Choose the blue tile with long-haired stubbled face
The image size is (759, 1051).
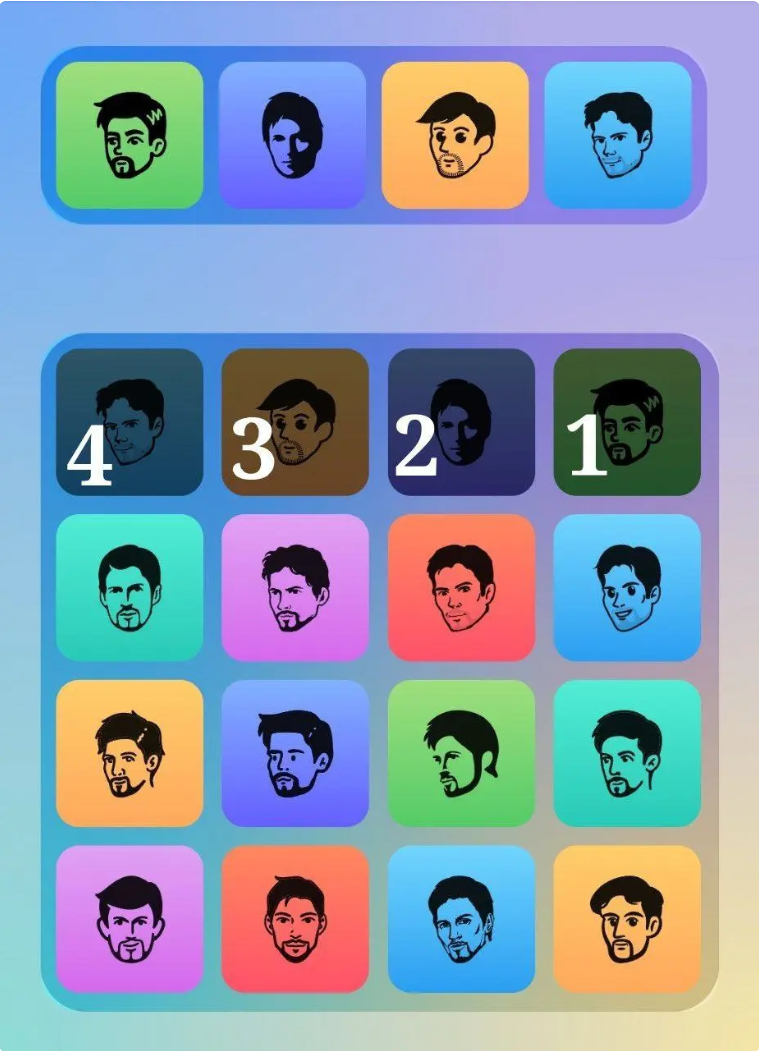tap(461, 920)
